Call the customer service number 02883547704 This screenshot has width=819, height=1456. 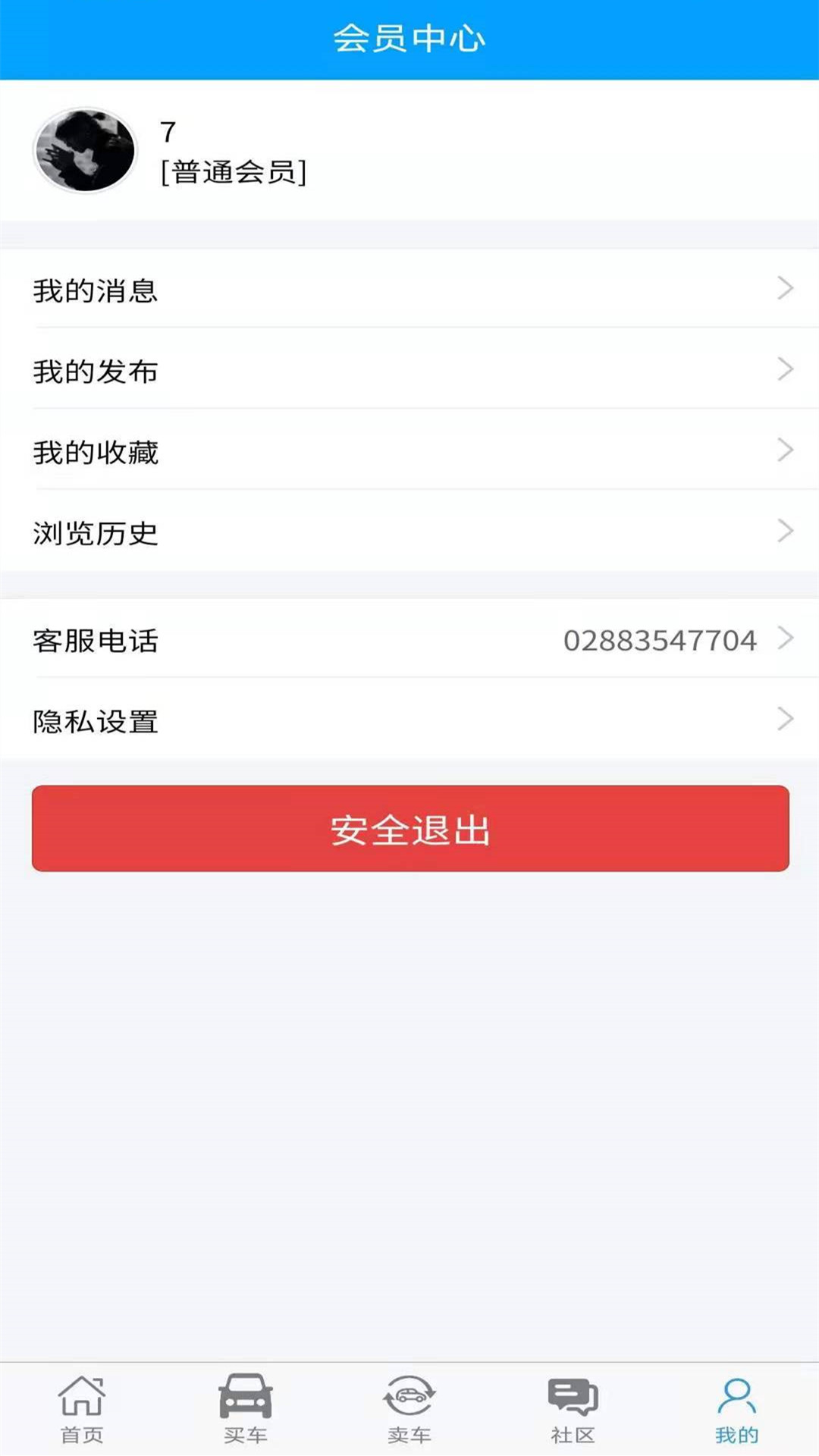[659, 639]
